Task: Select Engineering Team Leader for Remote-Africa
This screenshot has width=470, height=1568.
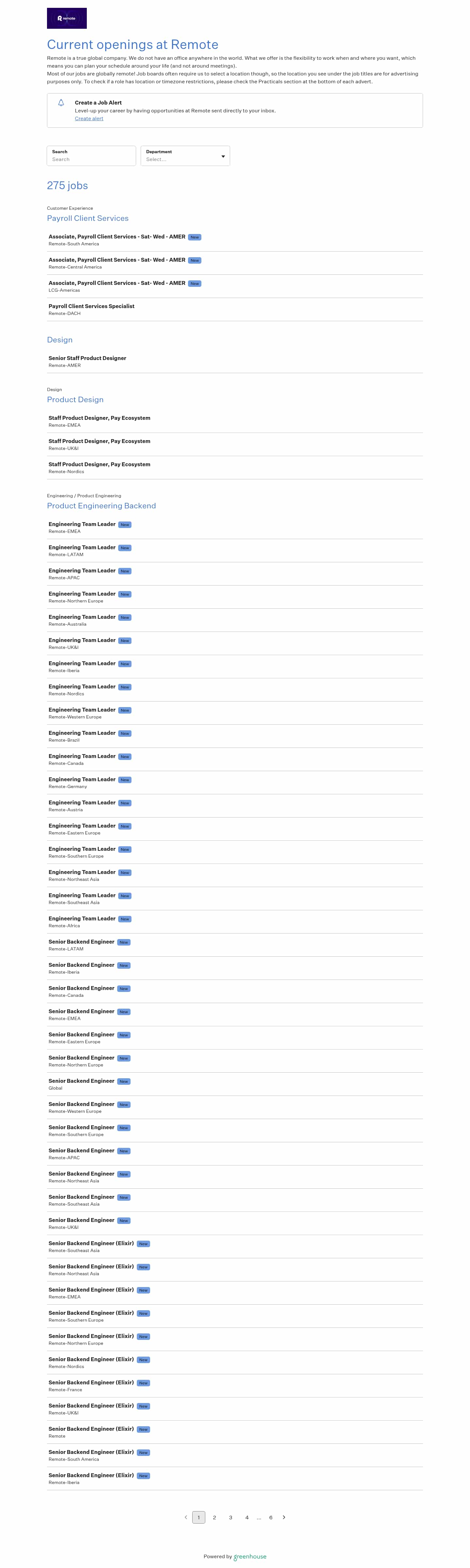Action: pos(82,918)
